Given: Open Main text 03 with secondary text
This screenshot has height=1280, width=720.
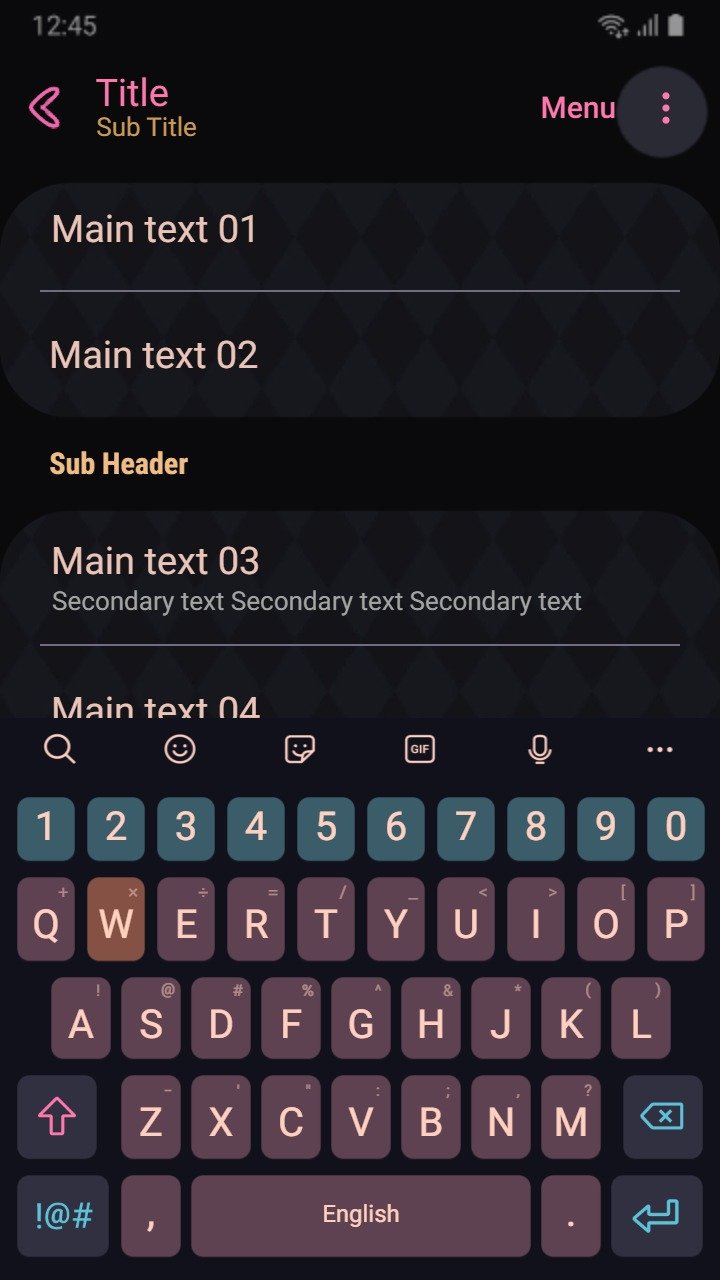Looking at the screenshot, I should click(360, 578).
